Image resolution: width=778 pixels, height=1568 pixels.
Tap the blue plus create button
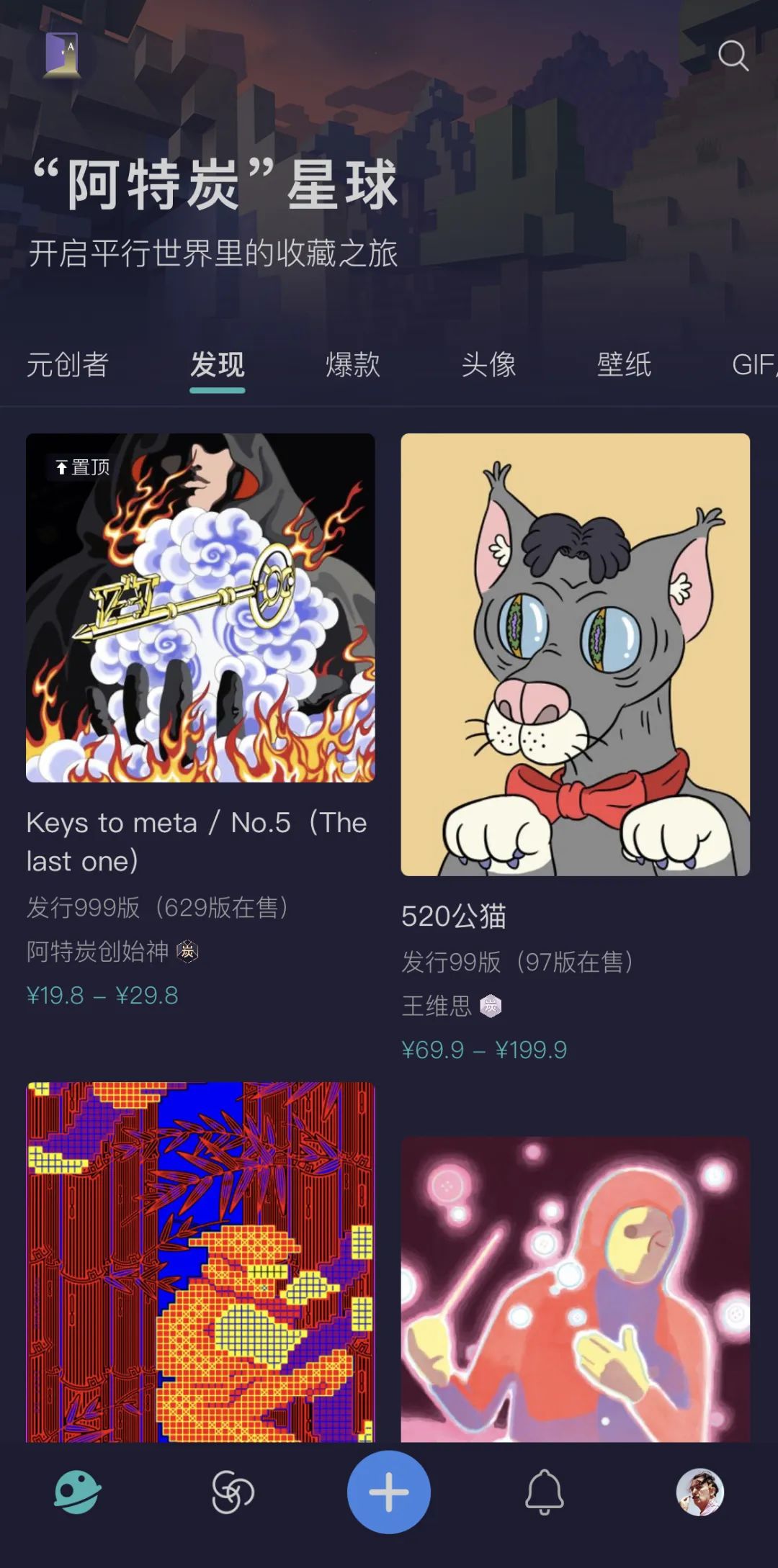389,1492
